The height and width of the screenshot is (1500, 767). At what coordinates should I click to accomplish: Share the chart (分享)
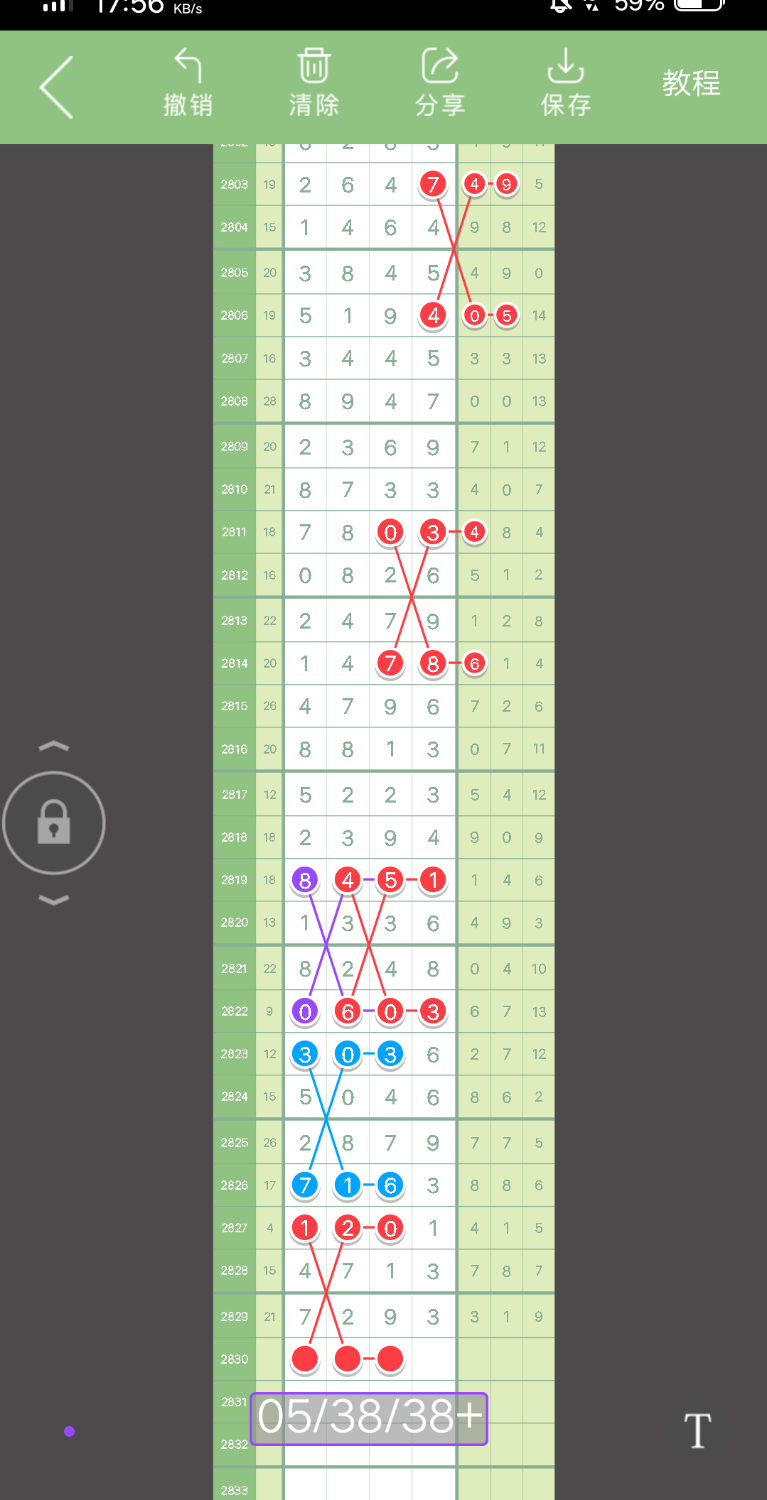click(x=440, y=83)
